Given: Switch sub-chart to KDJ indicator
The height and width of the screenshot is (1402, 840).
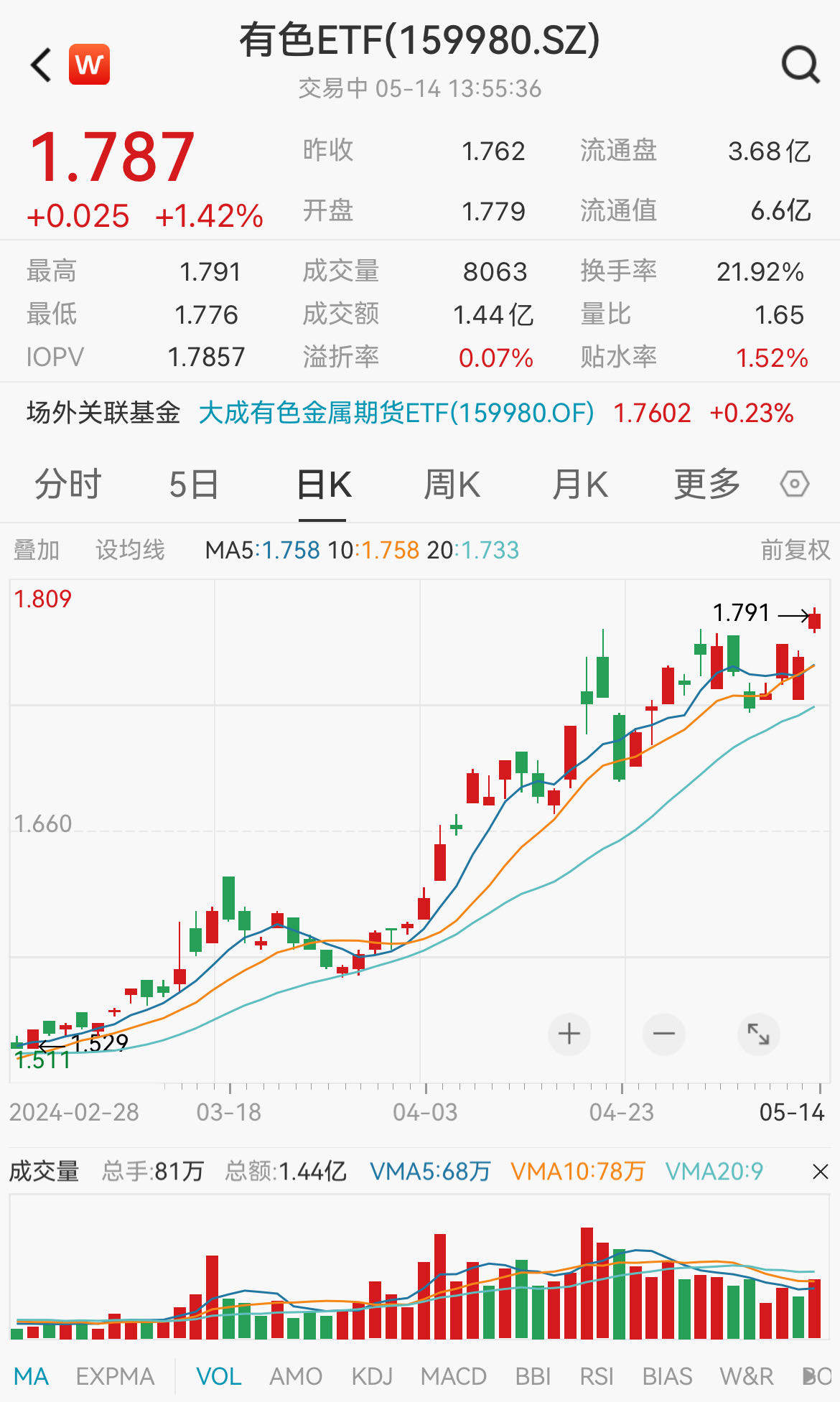Looking at the screenshot, I should click(372, 1376).
